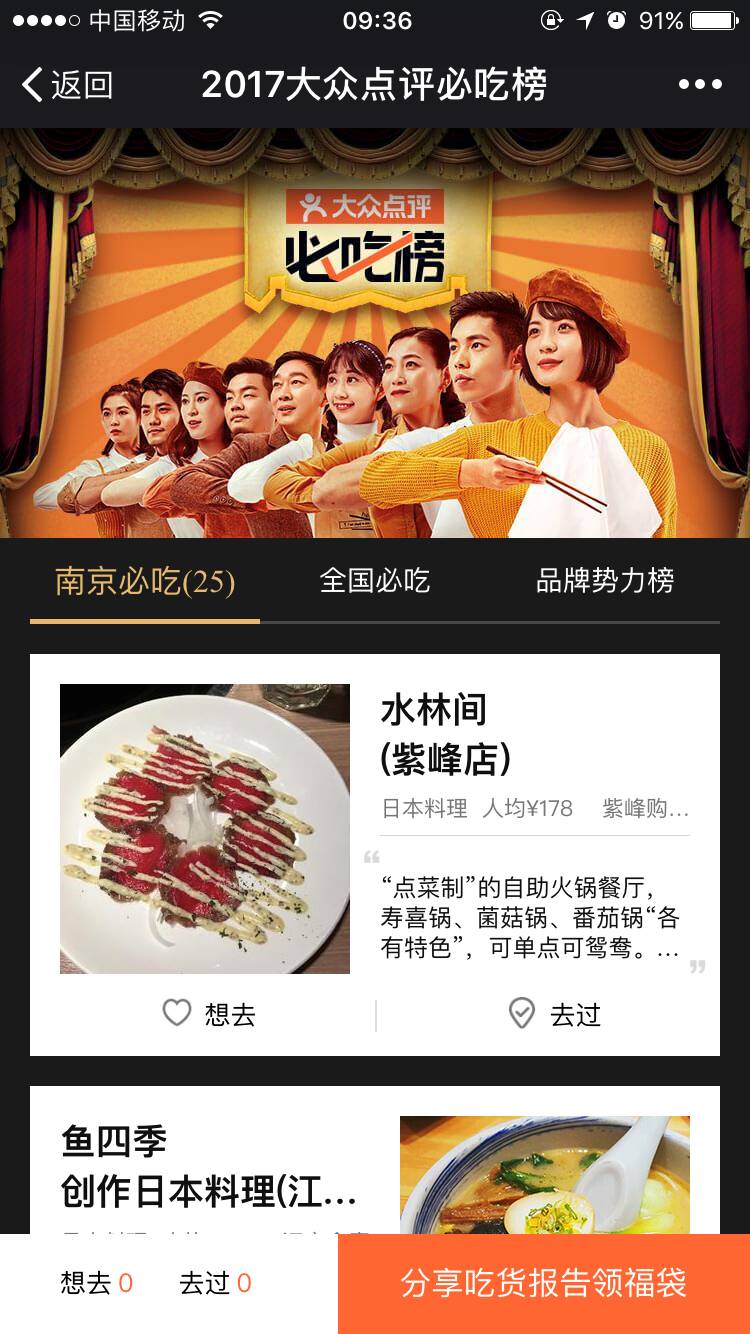
Task: Toggle 去过 for 水林间(紫峰店)
Action: [x=553, y=1013]
